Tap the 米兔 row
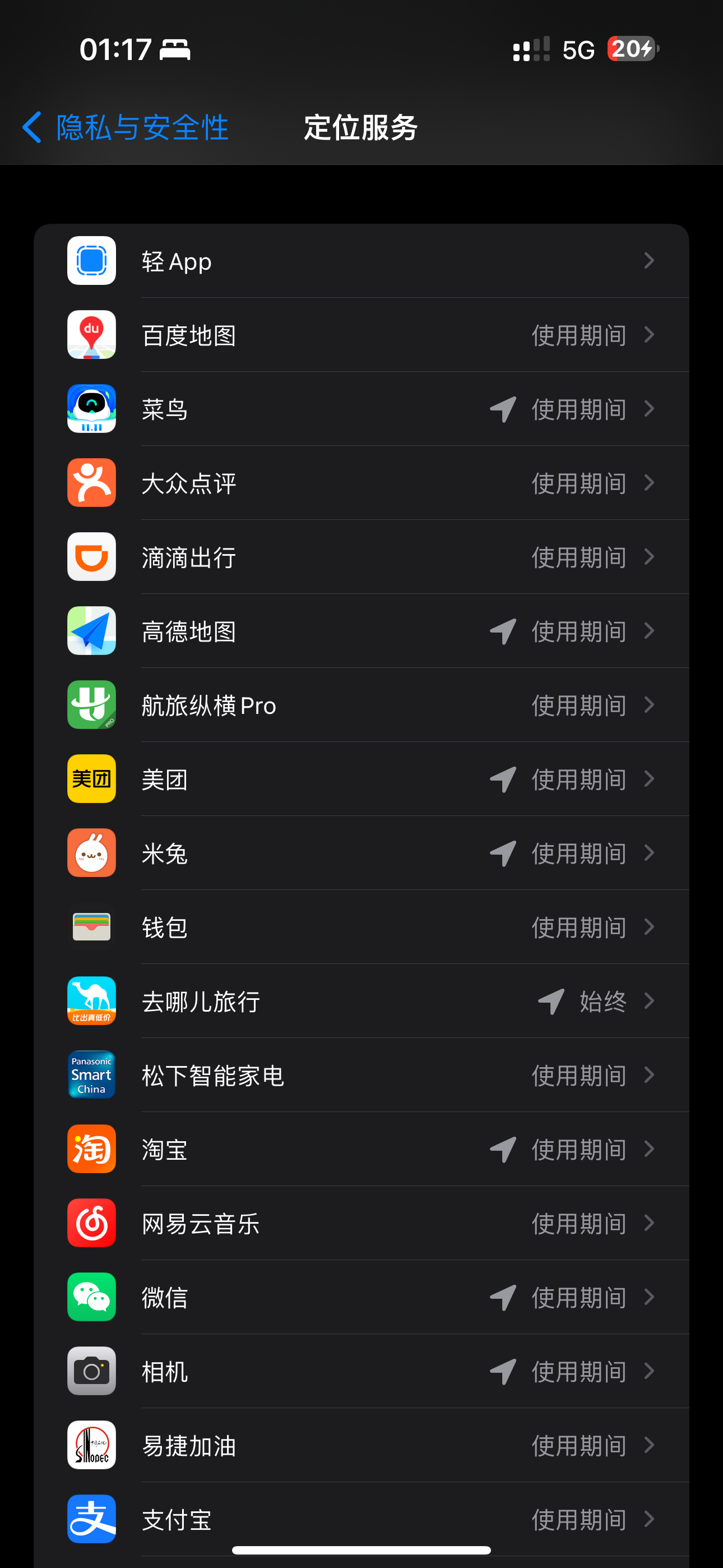The image size is (723, 1568). tap(361, 854)
